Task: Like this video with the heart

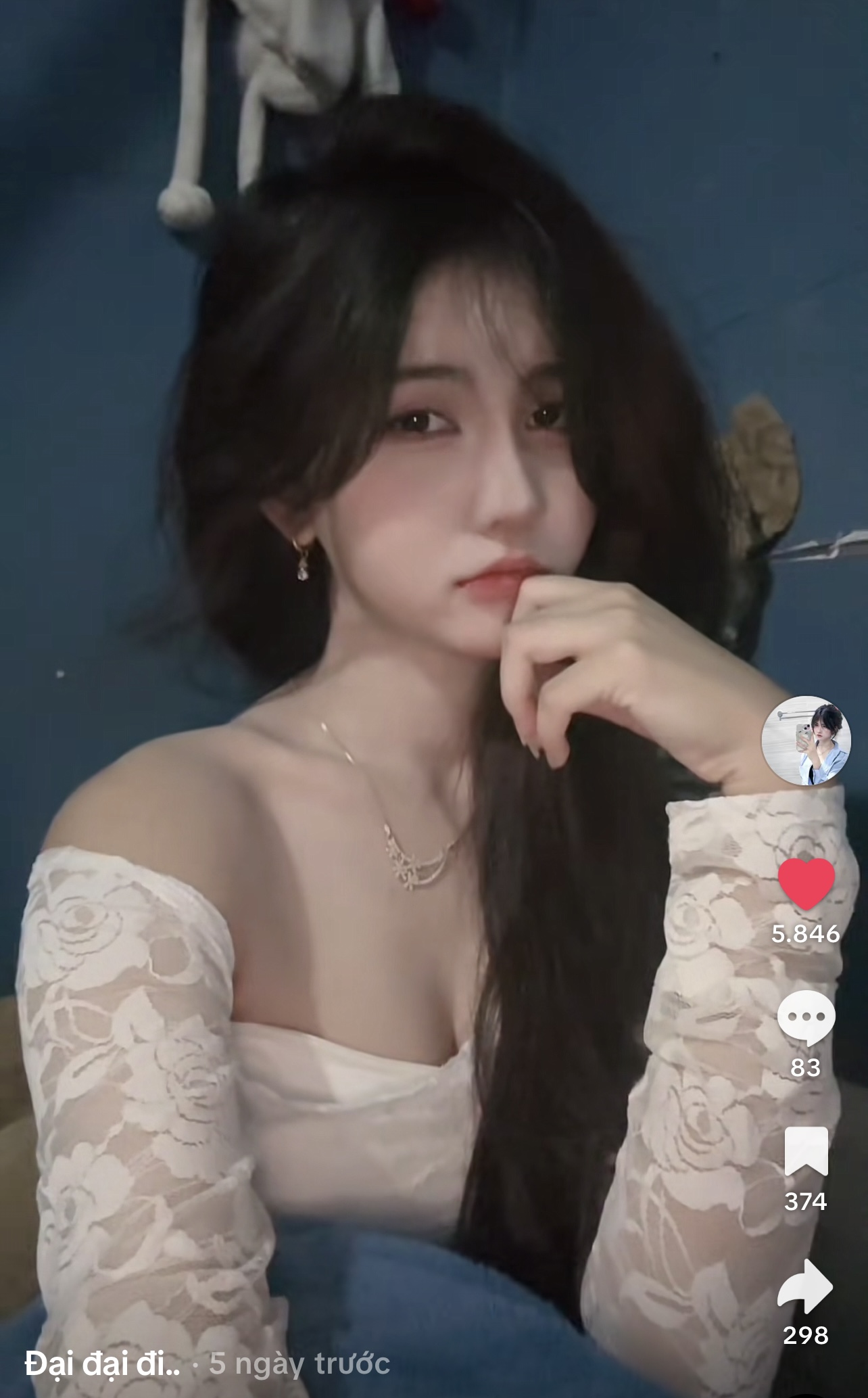Action: point(806,883)
